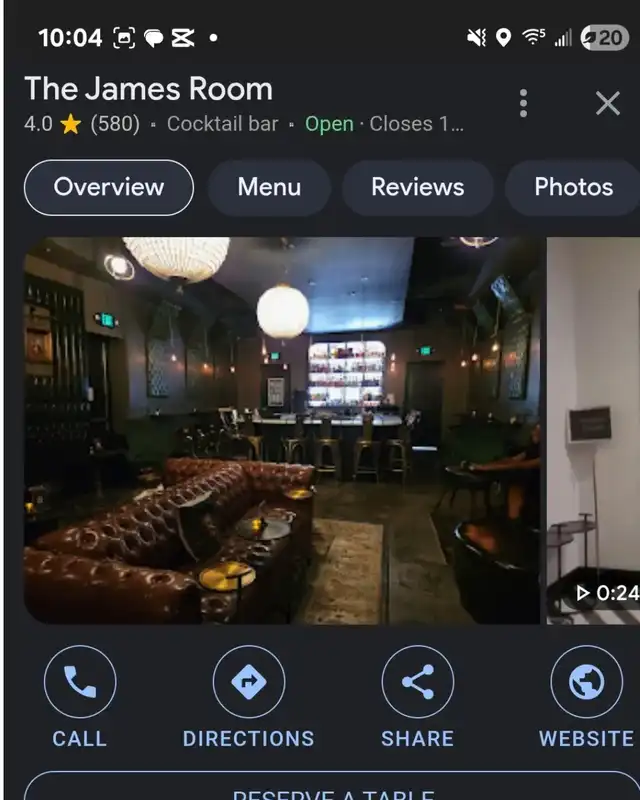The height and width of the screenshot is (800, 640).
Task: Close The James Room place card
Action: pyautogui.click(x=607, y=103)
